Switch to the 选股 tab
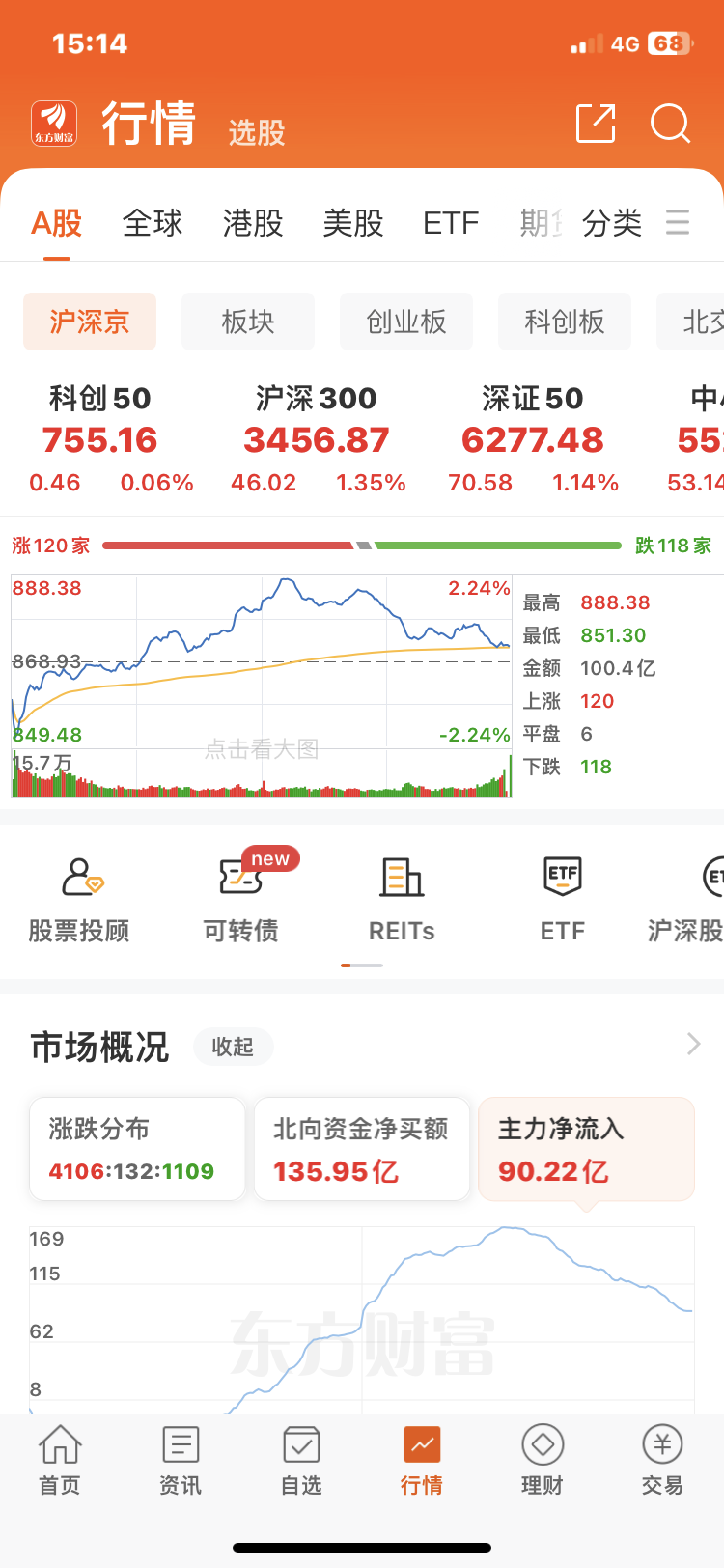The width and height of the screenshot is (724, 1568). click(x=257, y=132)
